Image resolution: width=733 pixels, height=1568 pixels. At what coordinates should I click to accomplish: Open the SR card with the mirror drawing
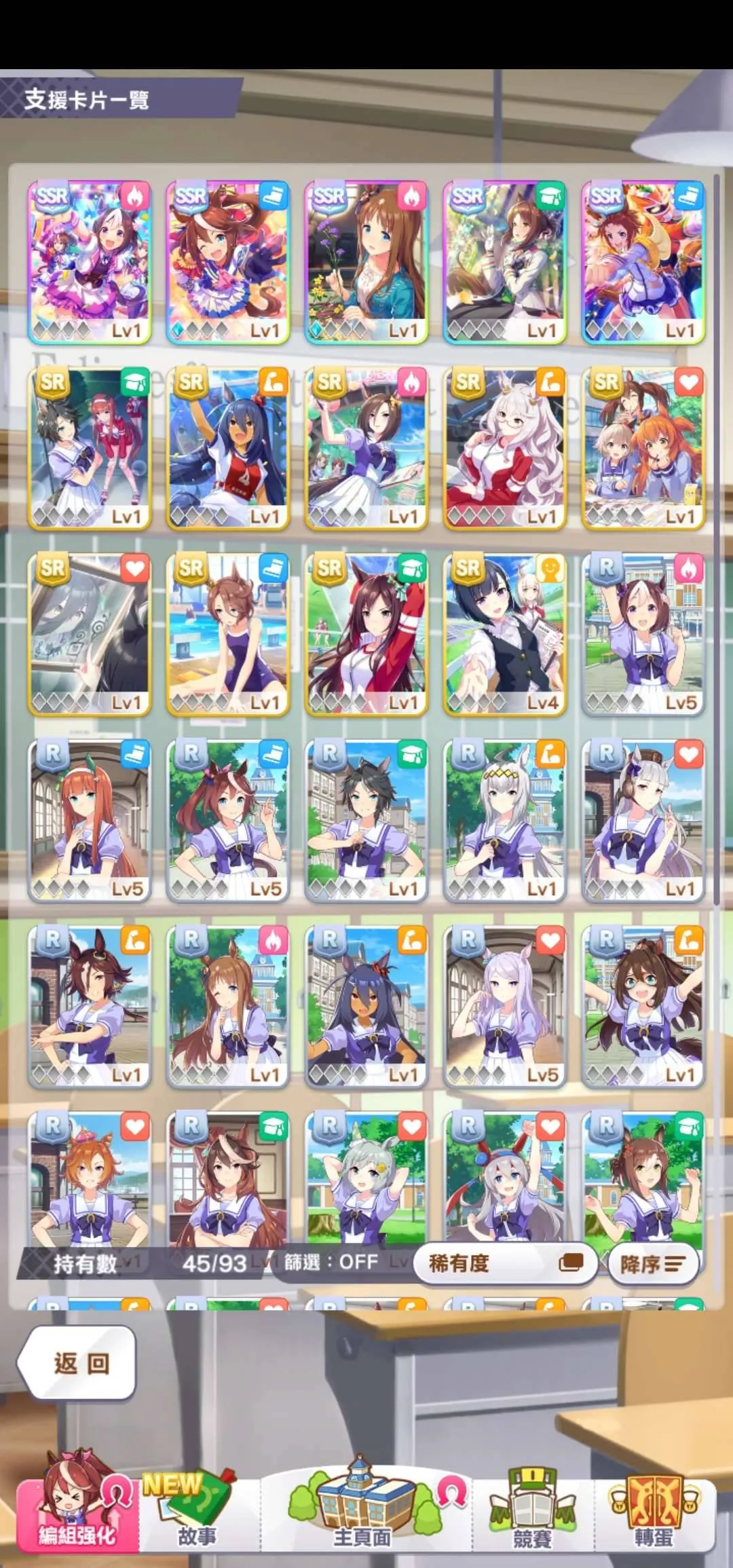click(x=90, y=634)
